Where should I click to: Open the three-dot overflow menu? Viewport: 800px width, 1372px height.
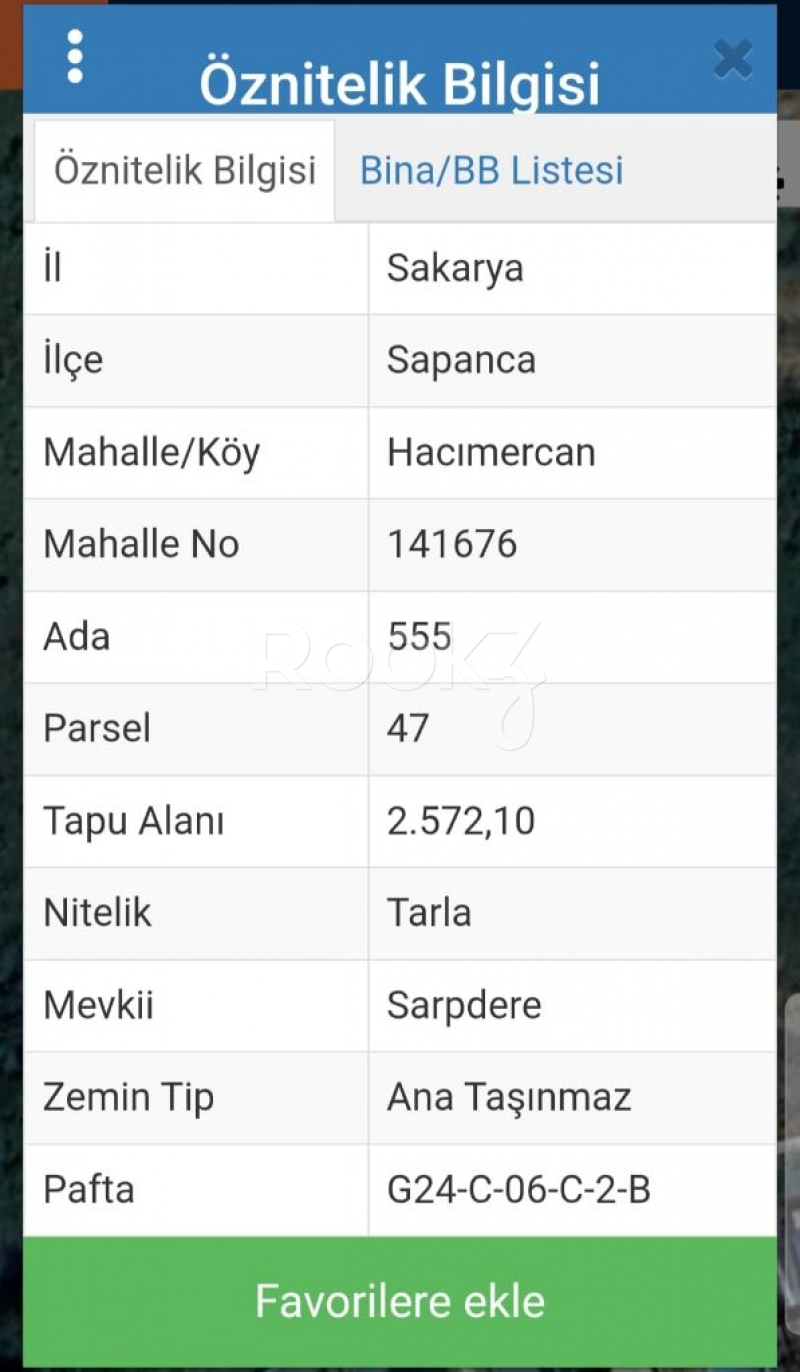(75, 57)
